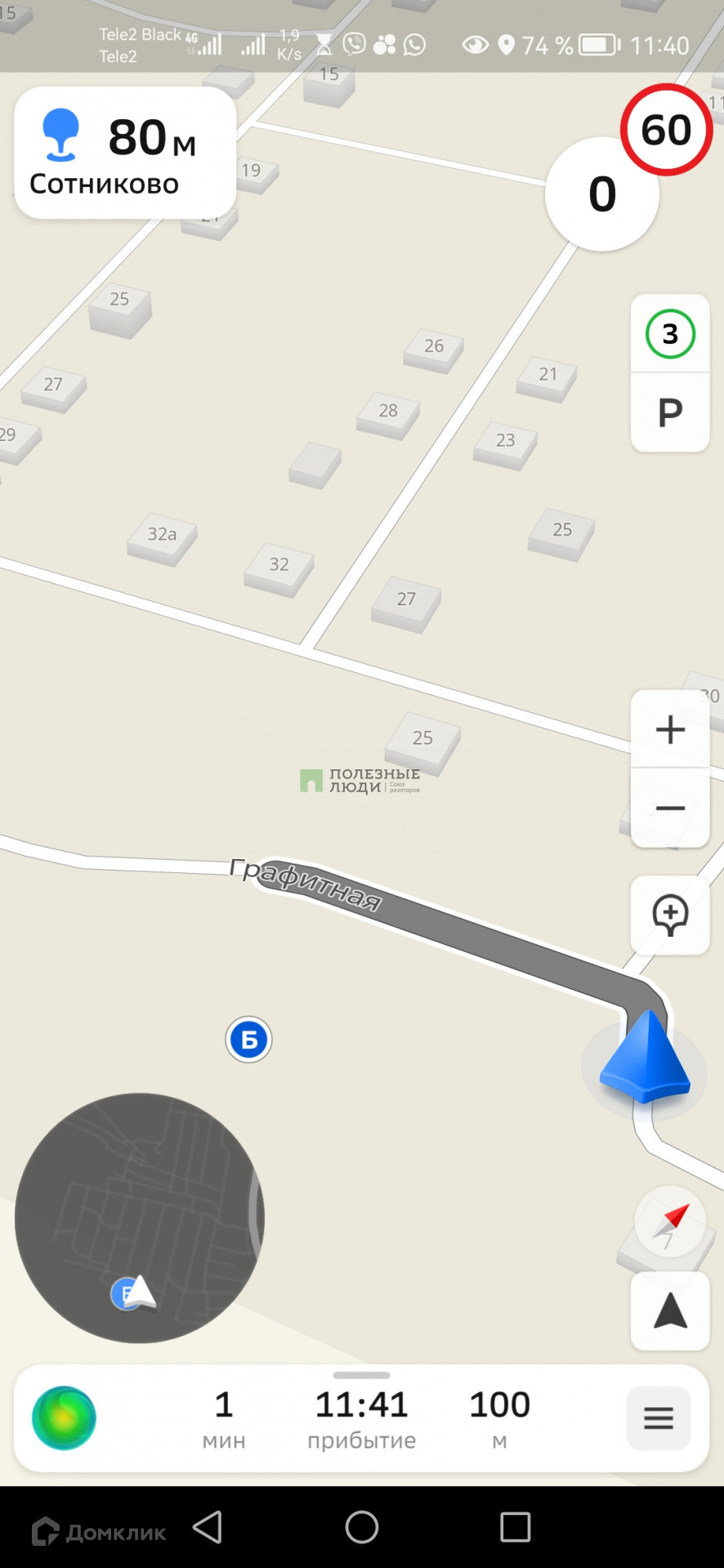Go to the home screen
This screenshot has height=1568, width=724.
click(x=362, y=1526)
